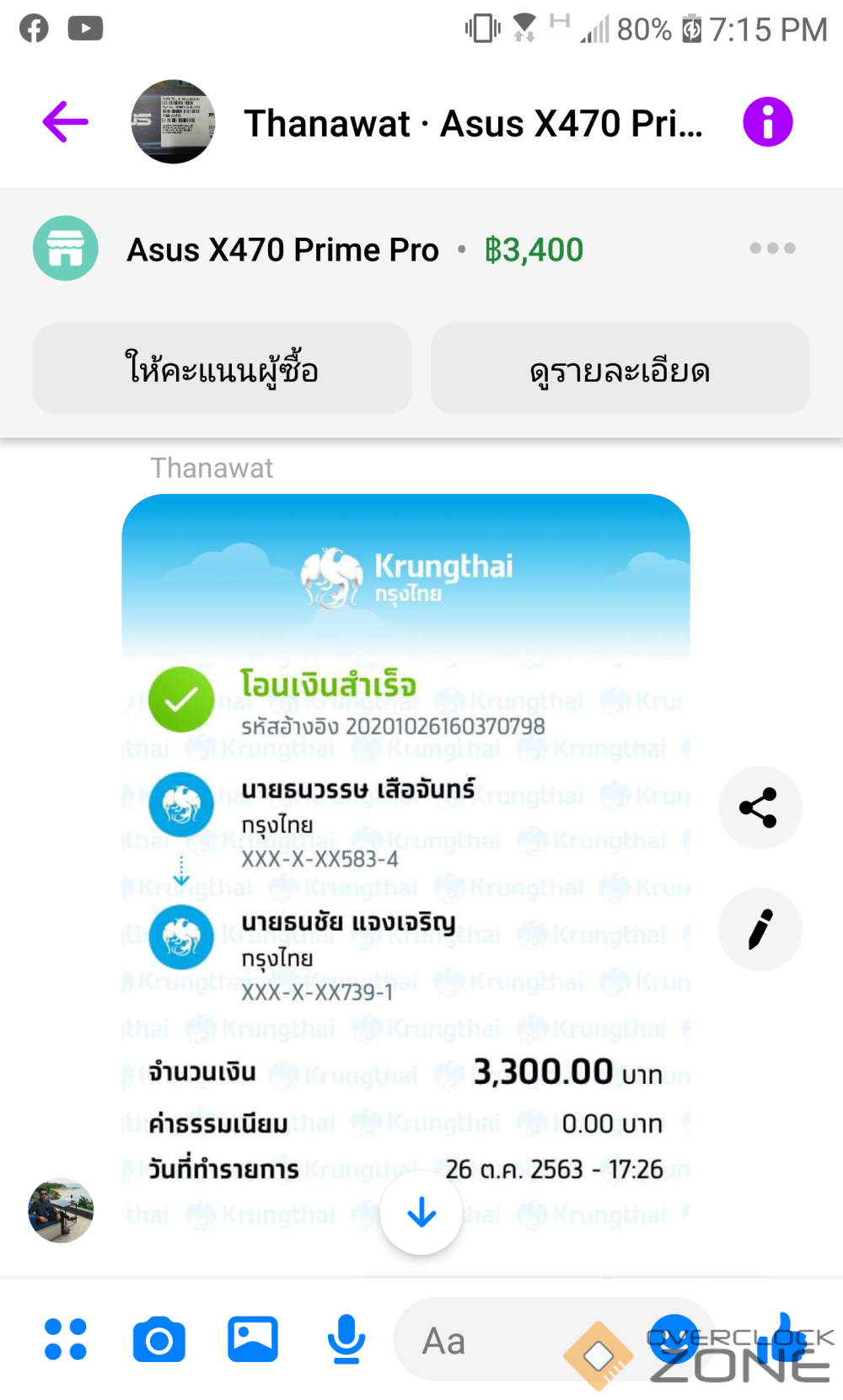Open the Krungthai transfer slip image
Screen dimensions: 843x1400
tap(405, 843)
